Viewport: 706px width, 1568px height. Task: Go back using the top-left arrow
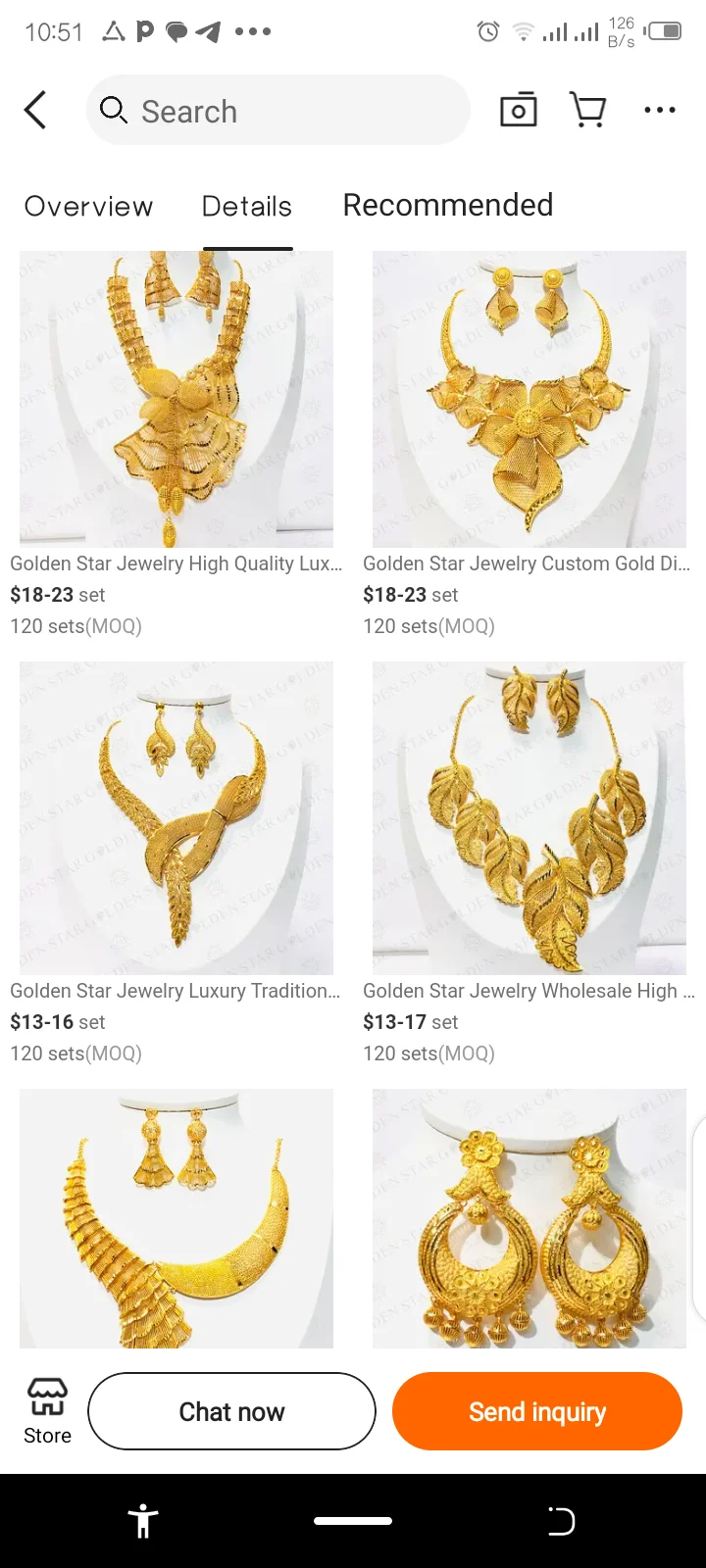click(35, 110)
